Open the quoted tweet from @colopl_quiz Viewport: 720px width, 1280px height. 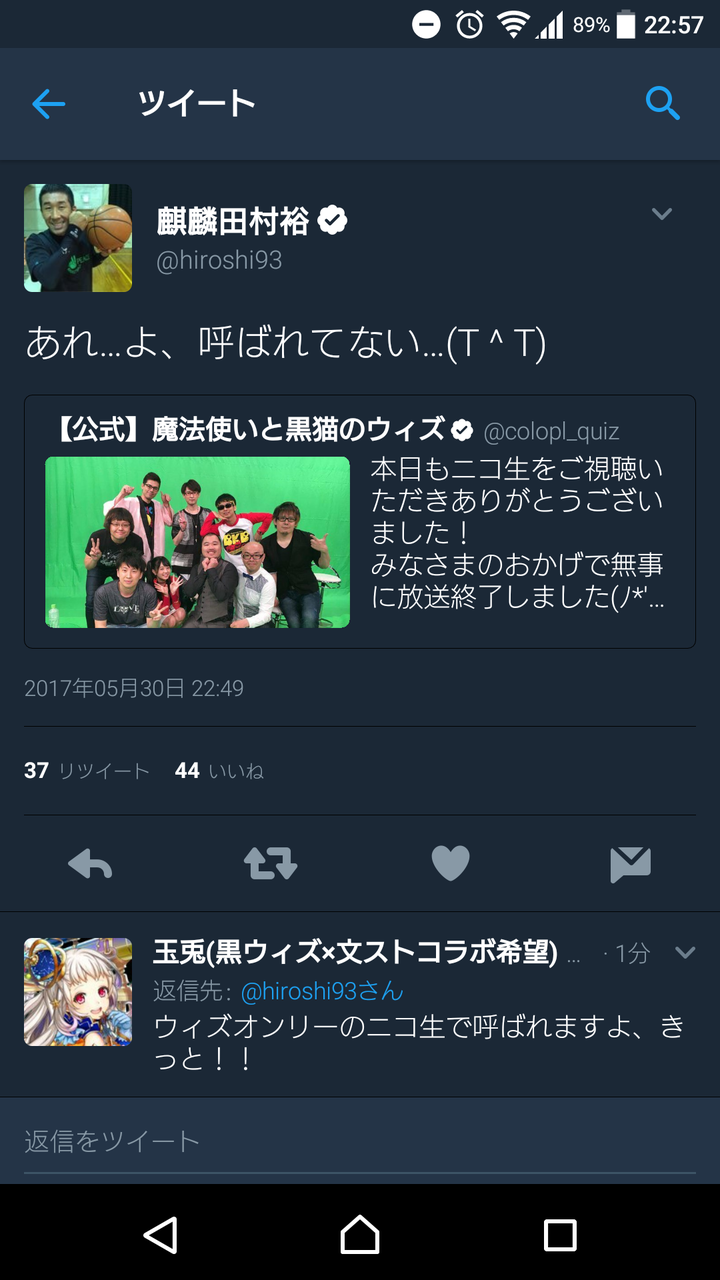[360, 522]
